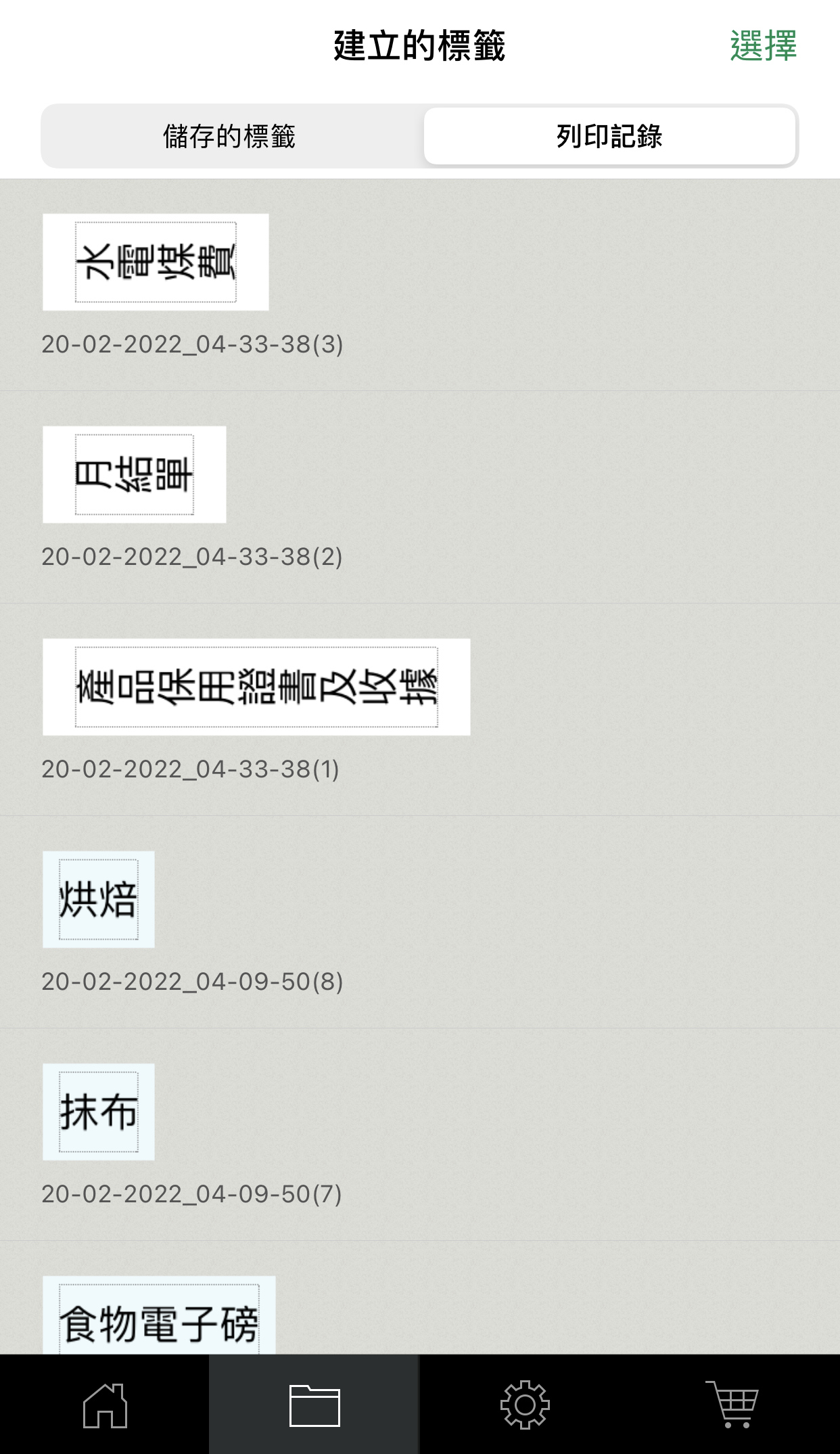This screenshot has width=840, height=1454.
Task: Select the 列印記錄 tab
Action: tap(609, 136)
